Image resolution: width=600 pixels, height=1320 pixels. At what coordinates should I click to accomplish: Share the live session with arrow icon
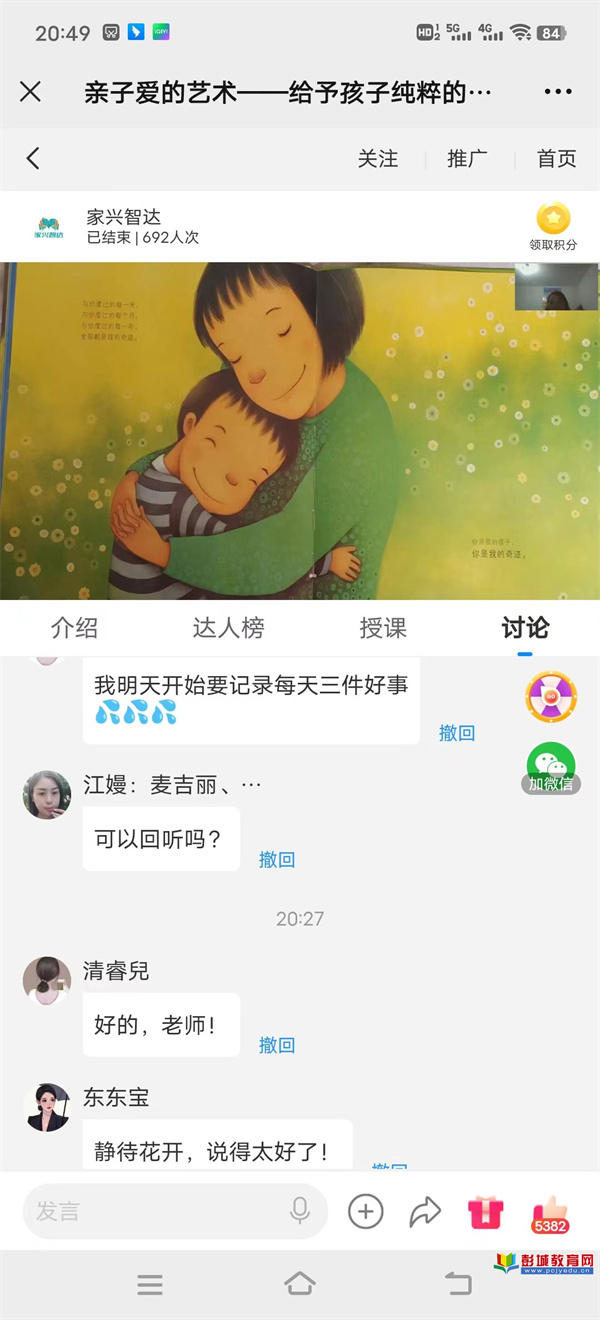tap(426, 1212)
